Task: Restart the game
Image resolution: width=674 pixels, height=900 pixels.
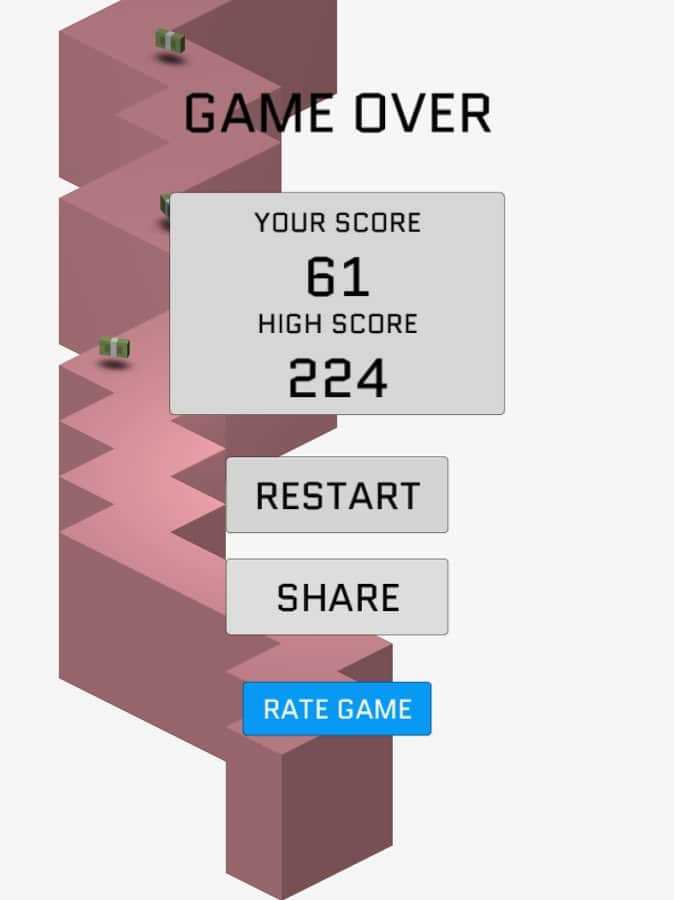Action: (x=337, y=495)
